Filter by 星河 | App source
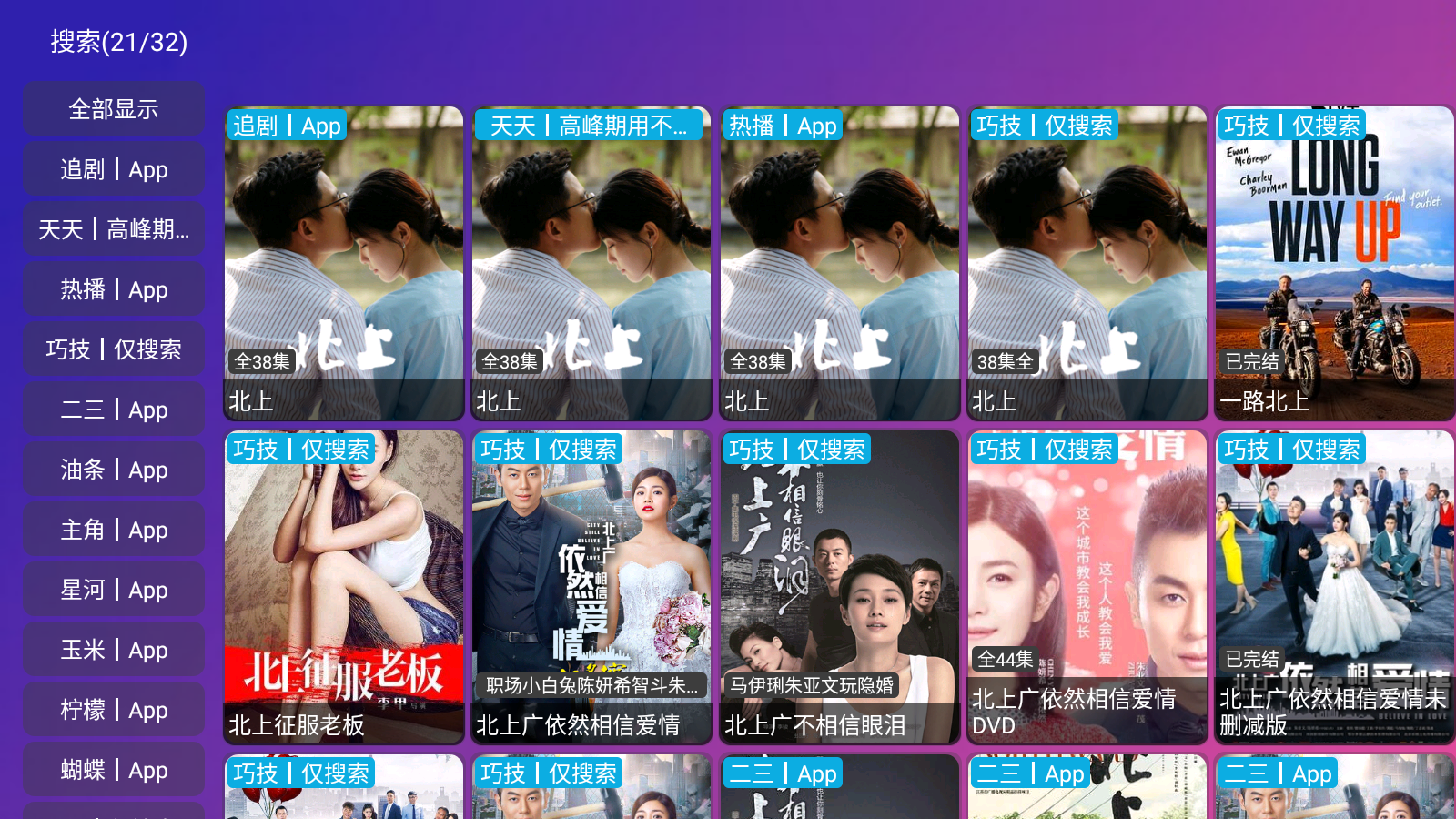 [x=114, y=590]
